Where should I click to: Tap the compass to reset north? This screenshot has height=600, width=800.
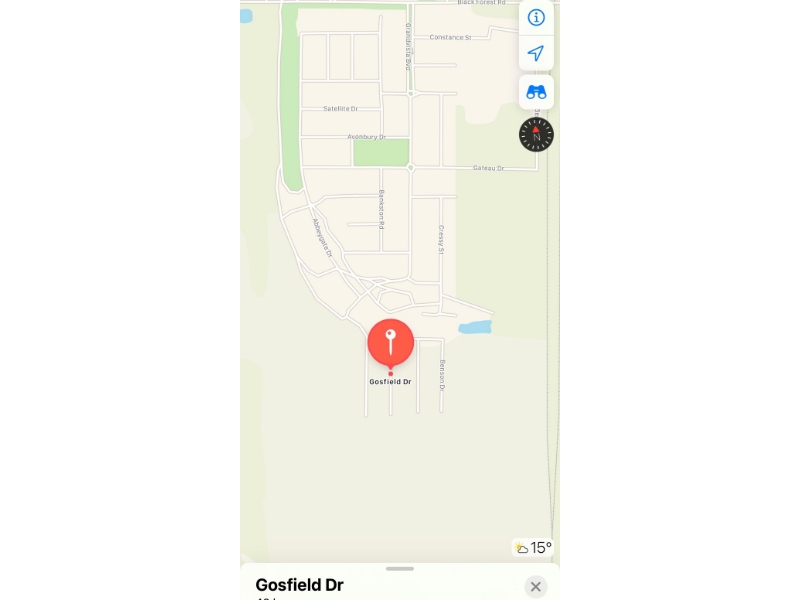(536, 135)
